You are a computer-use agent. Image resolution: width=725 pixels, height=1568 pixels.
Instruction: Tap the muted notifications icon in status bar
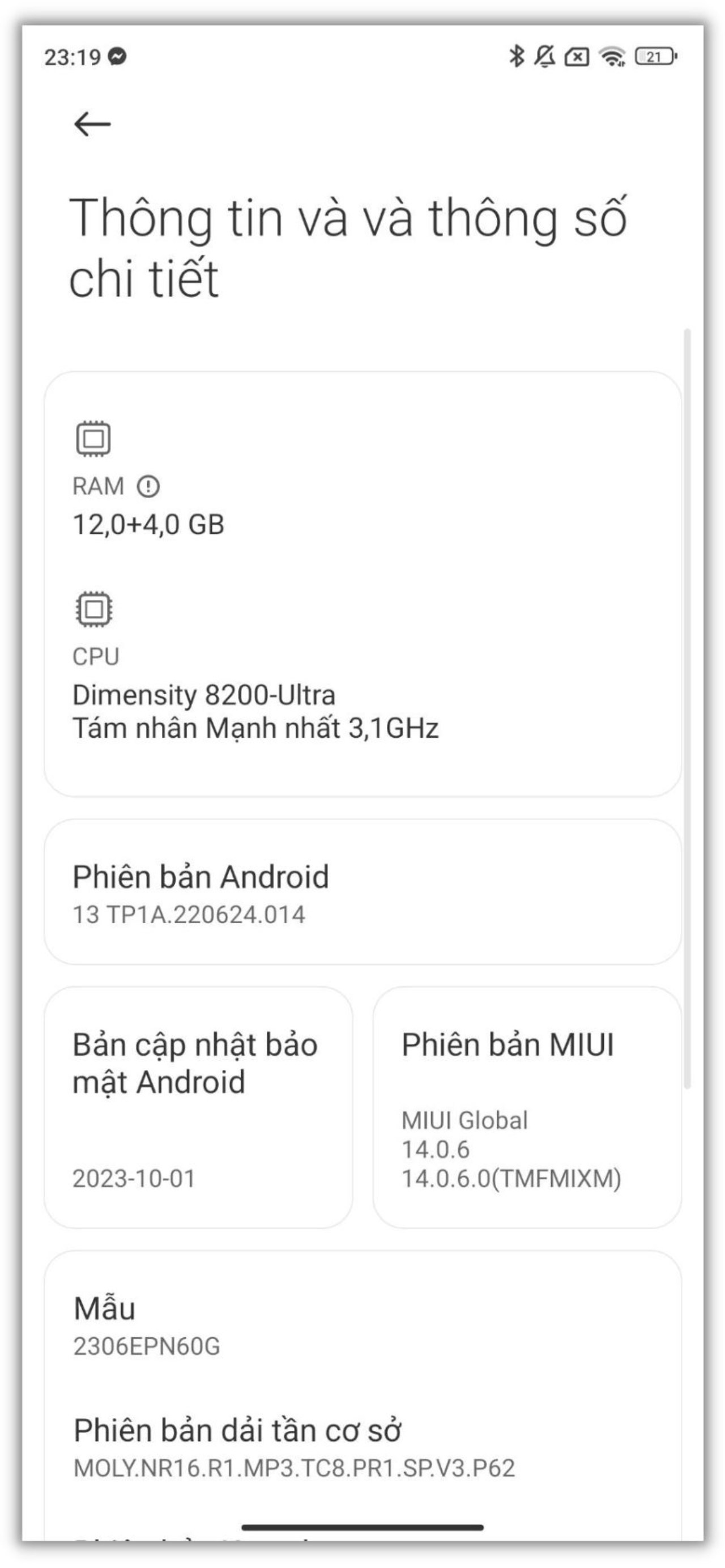tap(545, 56)
